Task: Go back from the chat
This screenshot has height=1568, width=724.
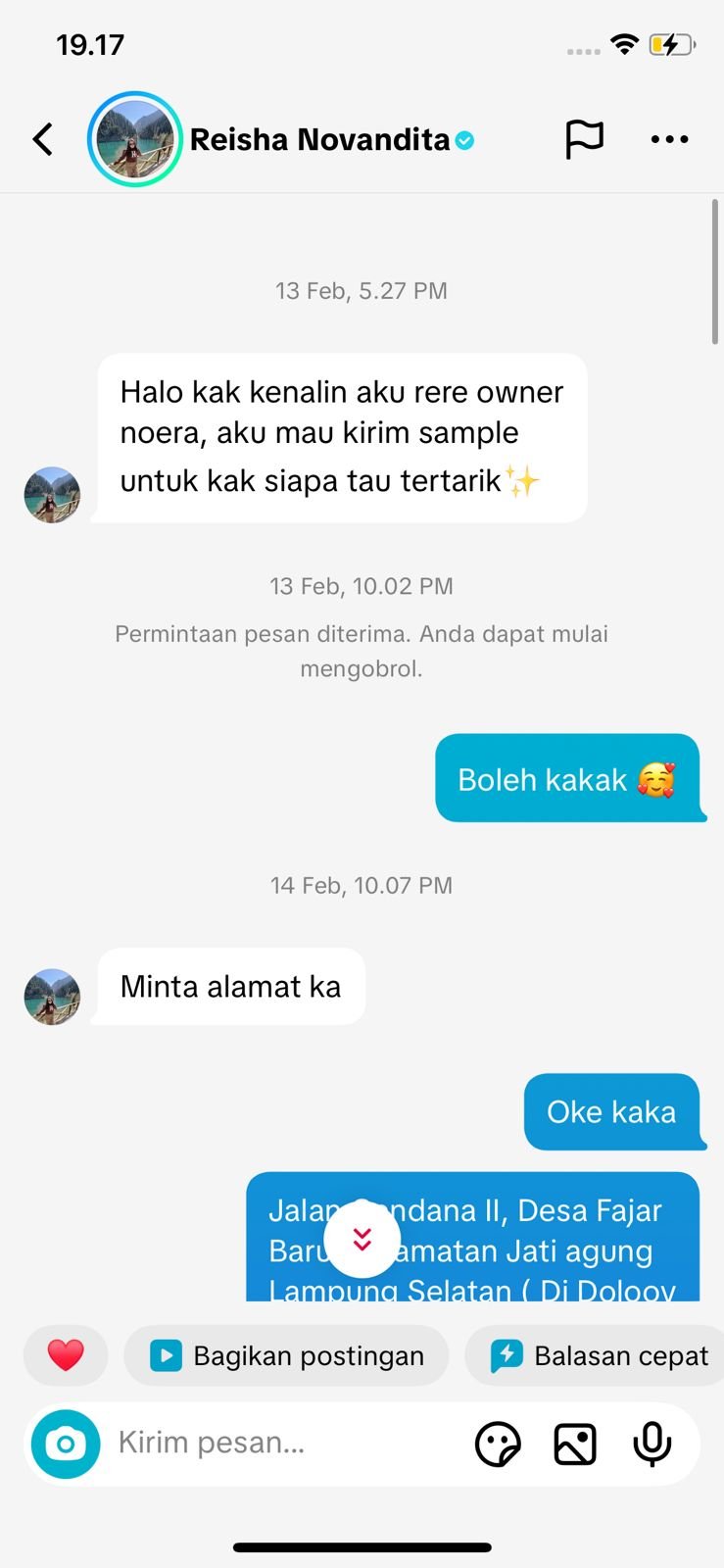Action: click(x=43, y=139)
